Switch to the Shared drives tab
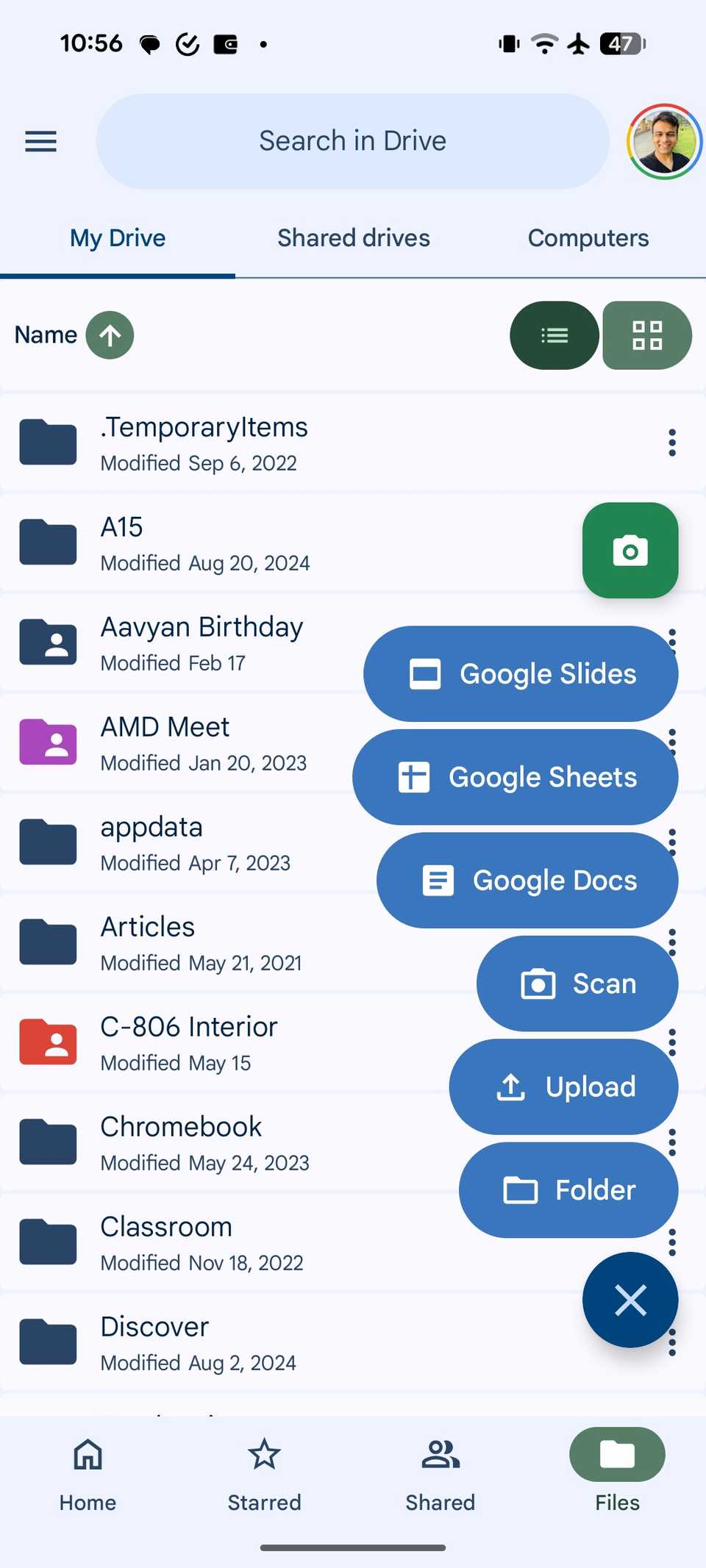Screen dimensions: 706x1568 click(353, 237)
